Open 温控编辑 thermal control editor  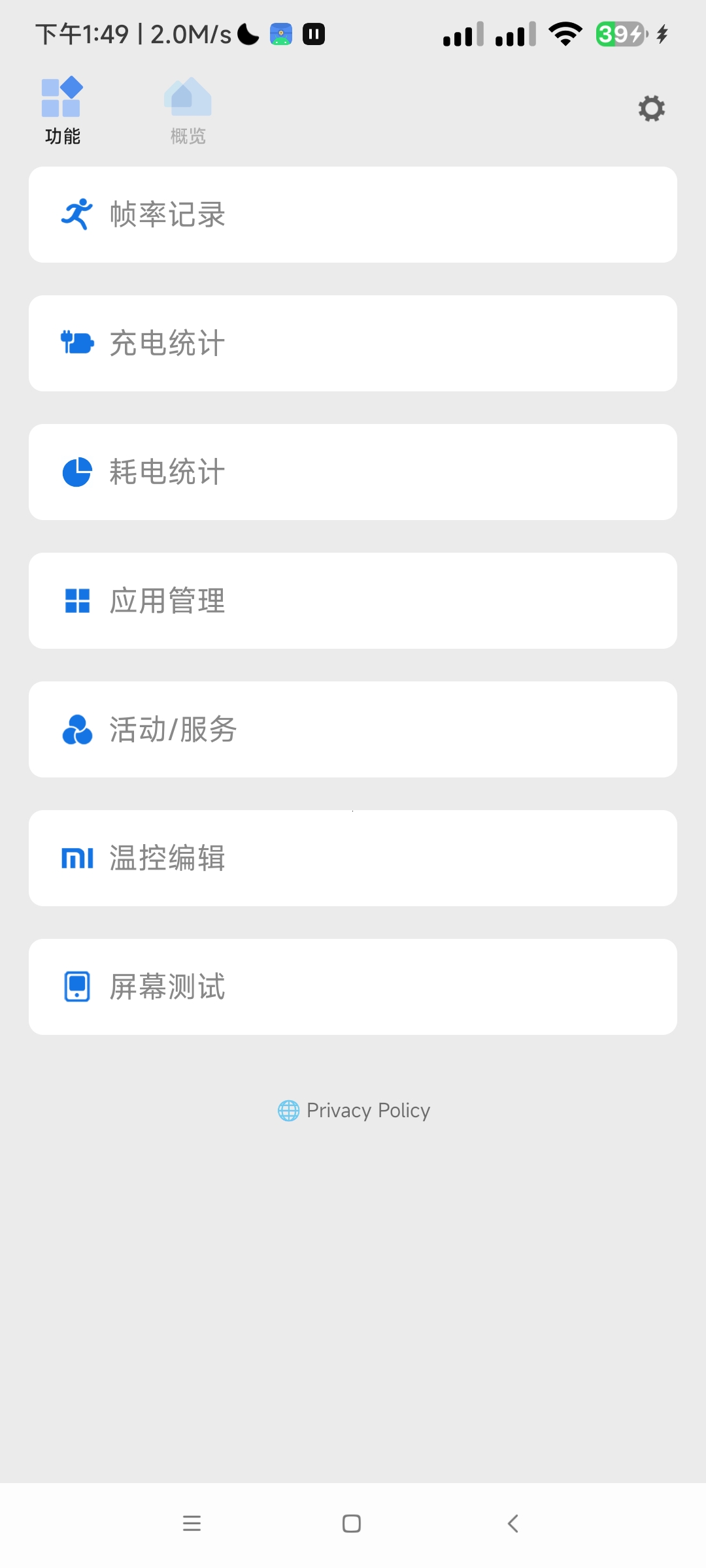point(353,858)
